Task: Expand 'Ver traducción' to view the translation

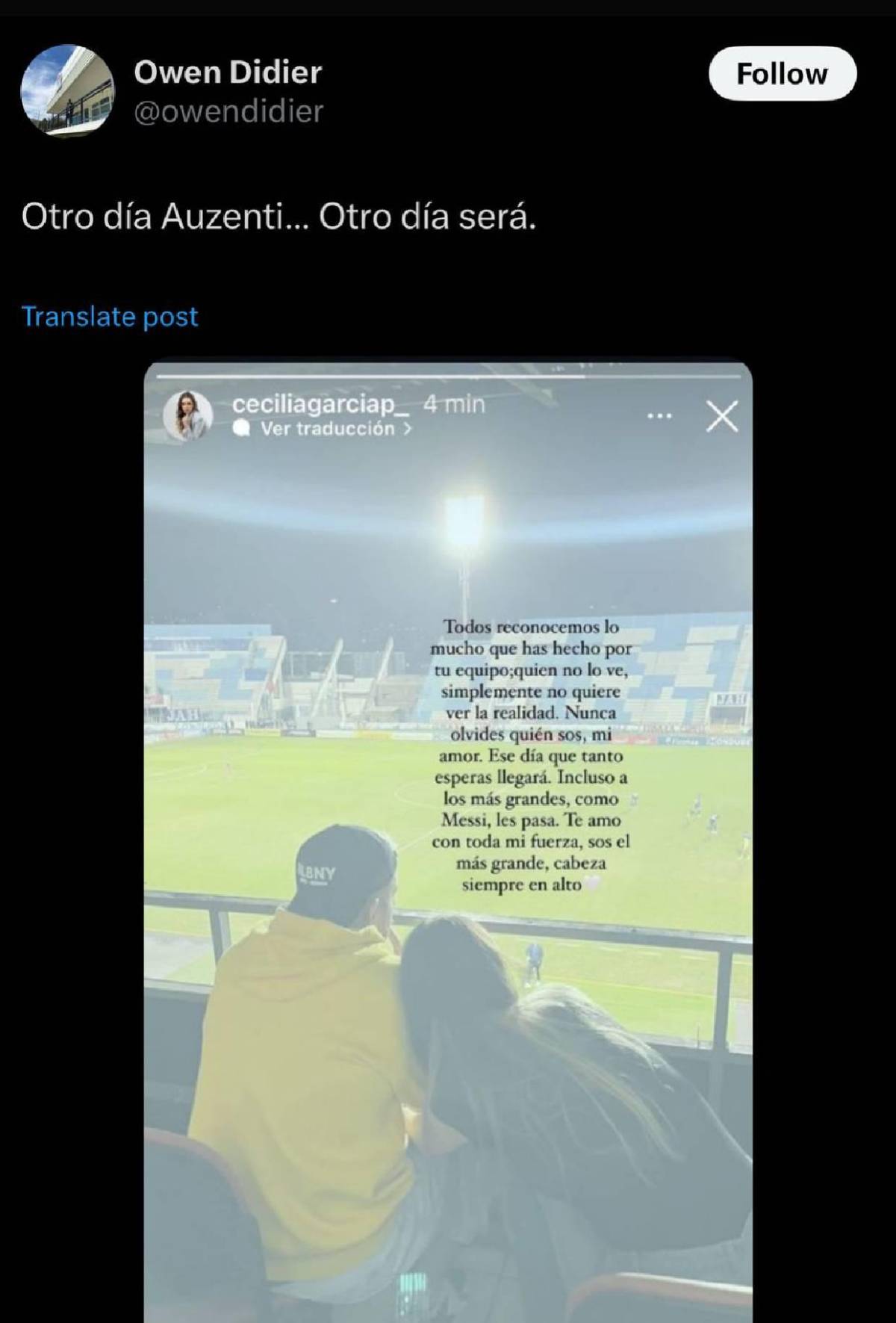Action: (326, 429)
